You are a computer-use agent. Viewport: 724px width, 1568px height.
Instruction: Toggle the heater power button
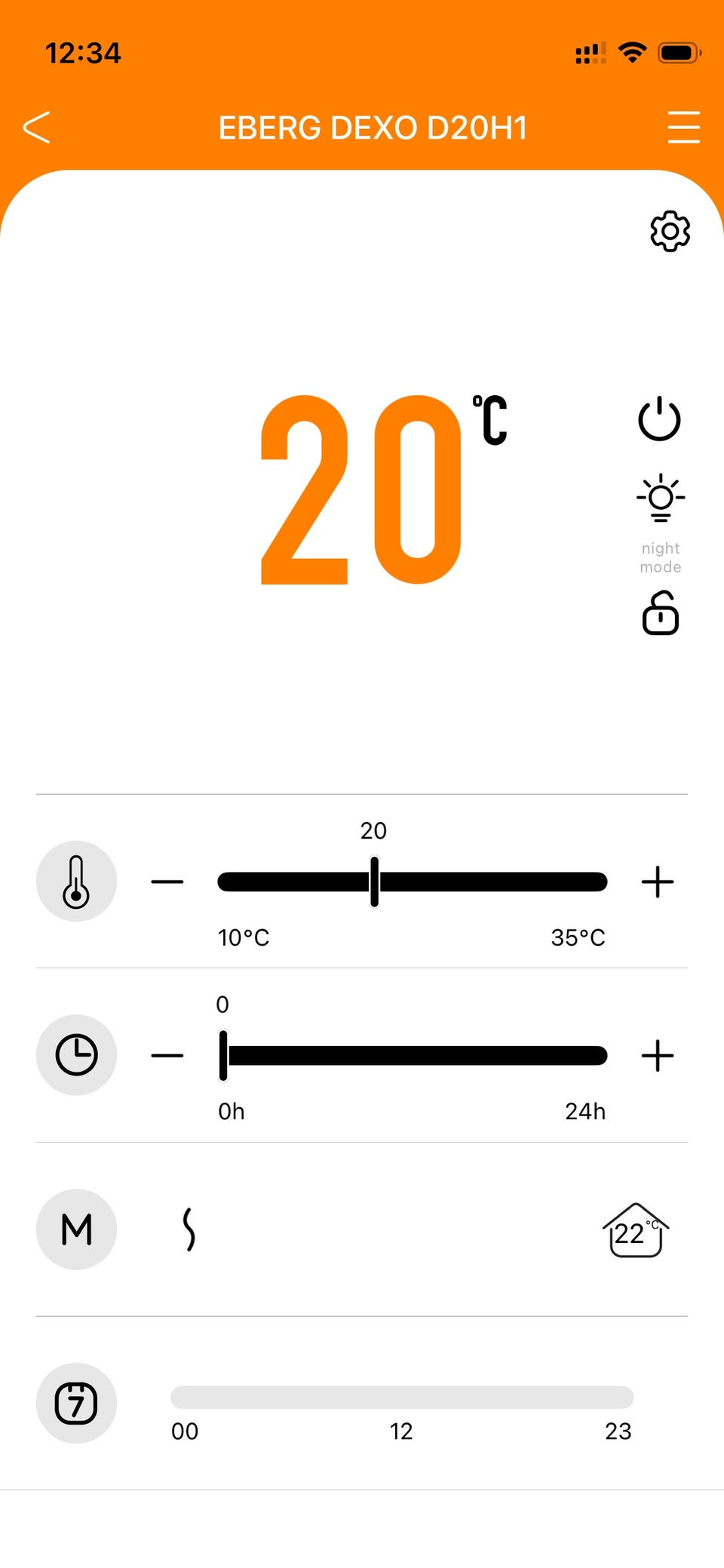pos(660,418)
